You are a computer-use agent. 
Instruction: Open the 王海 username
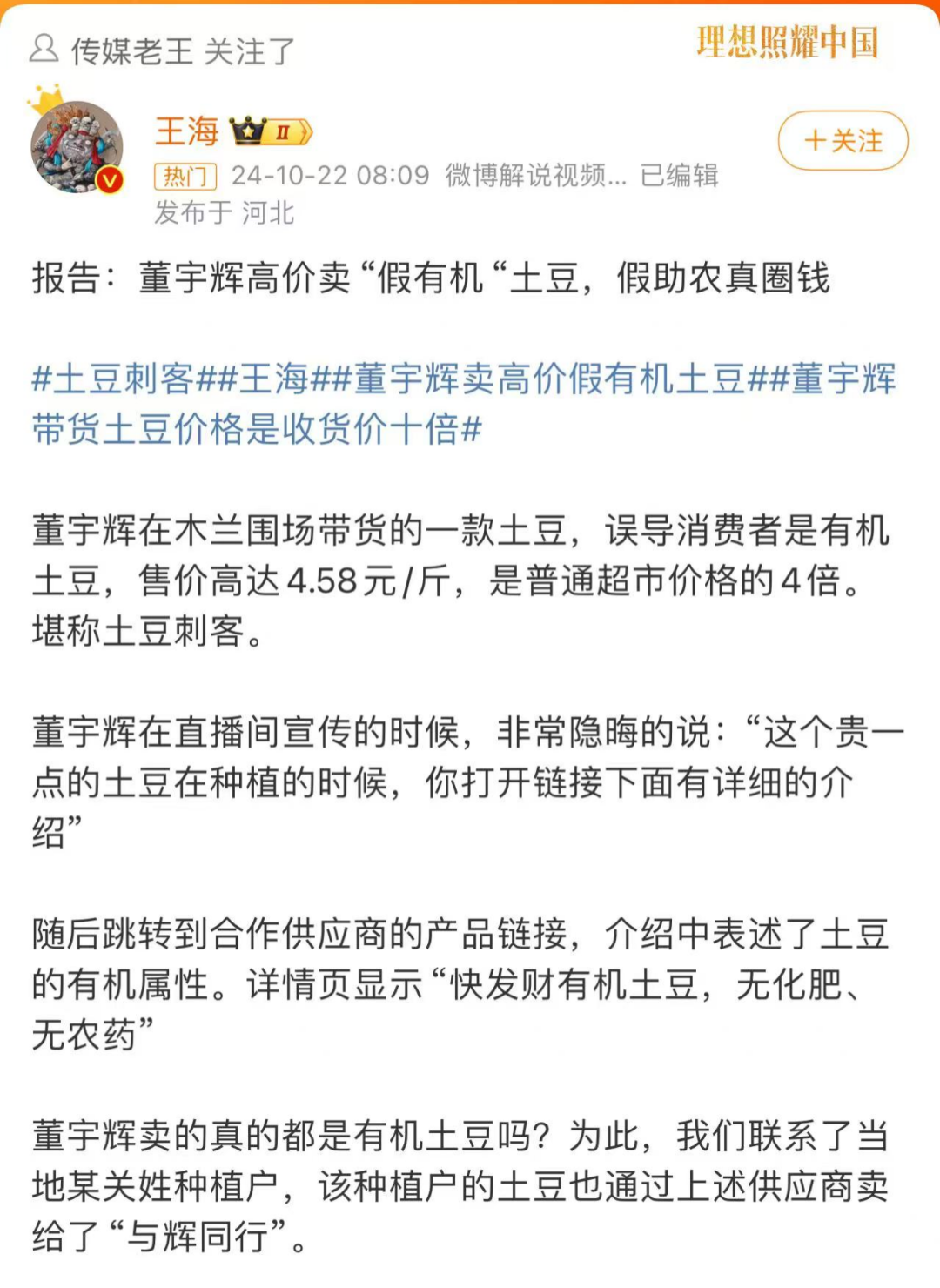pyautogui.click(x=186, y=131)
